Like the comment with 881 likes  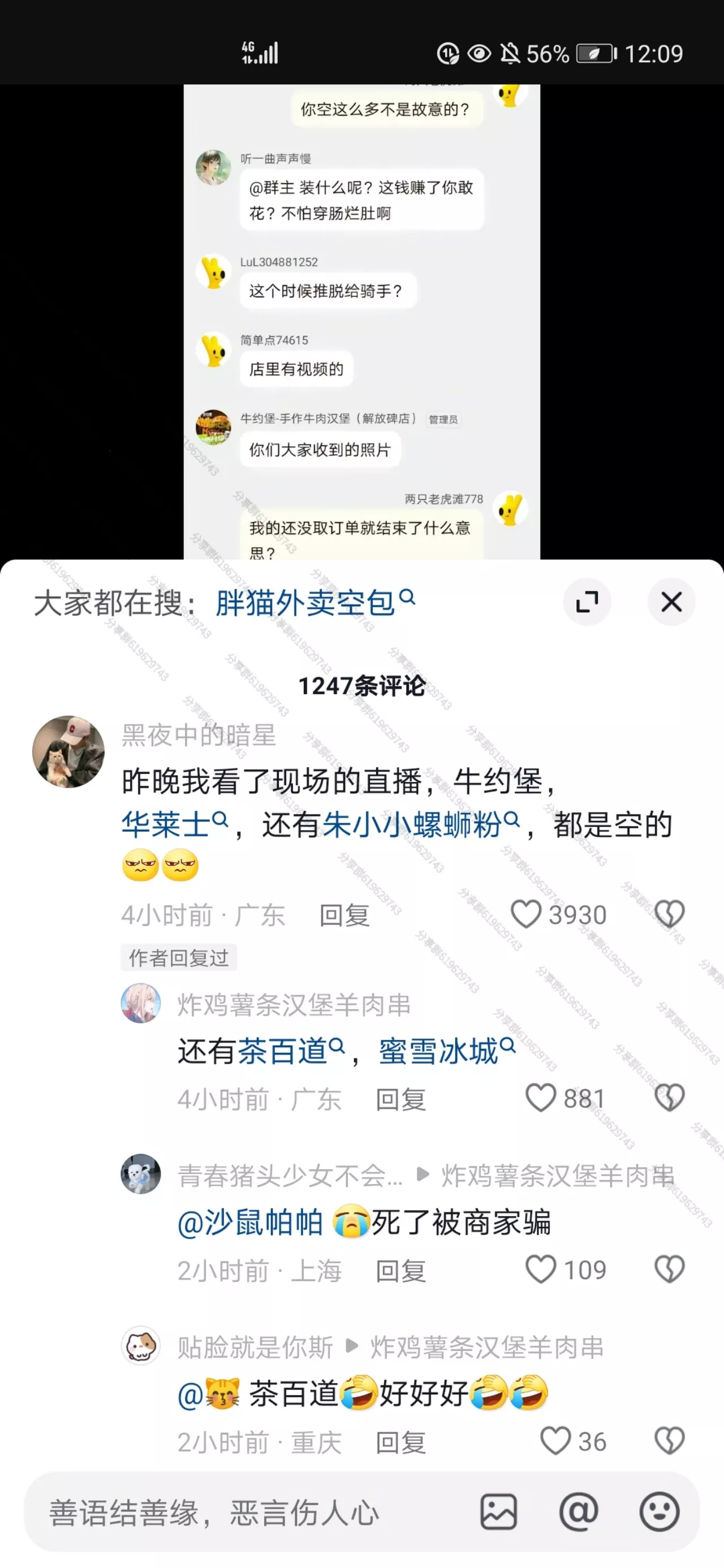coord(566,1098)
